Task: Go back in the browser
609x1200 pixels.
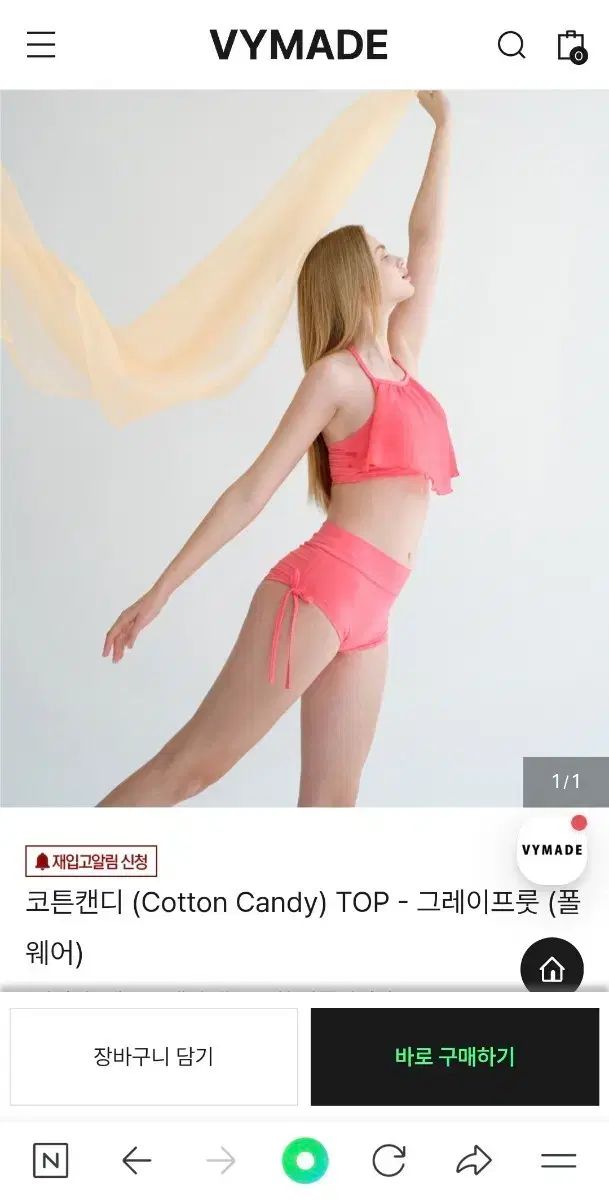Action: tap(136, 1160)
